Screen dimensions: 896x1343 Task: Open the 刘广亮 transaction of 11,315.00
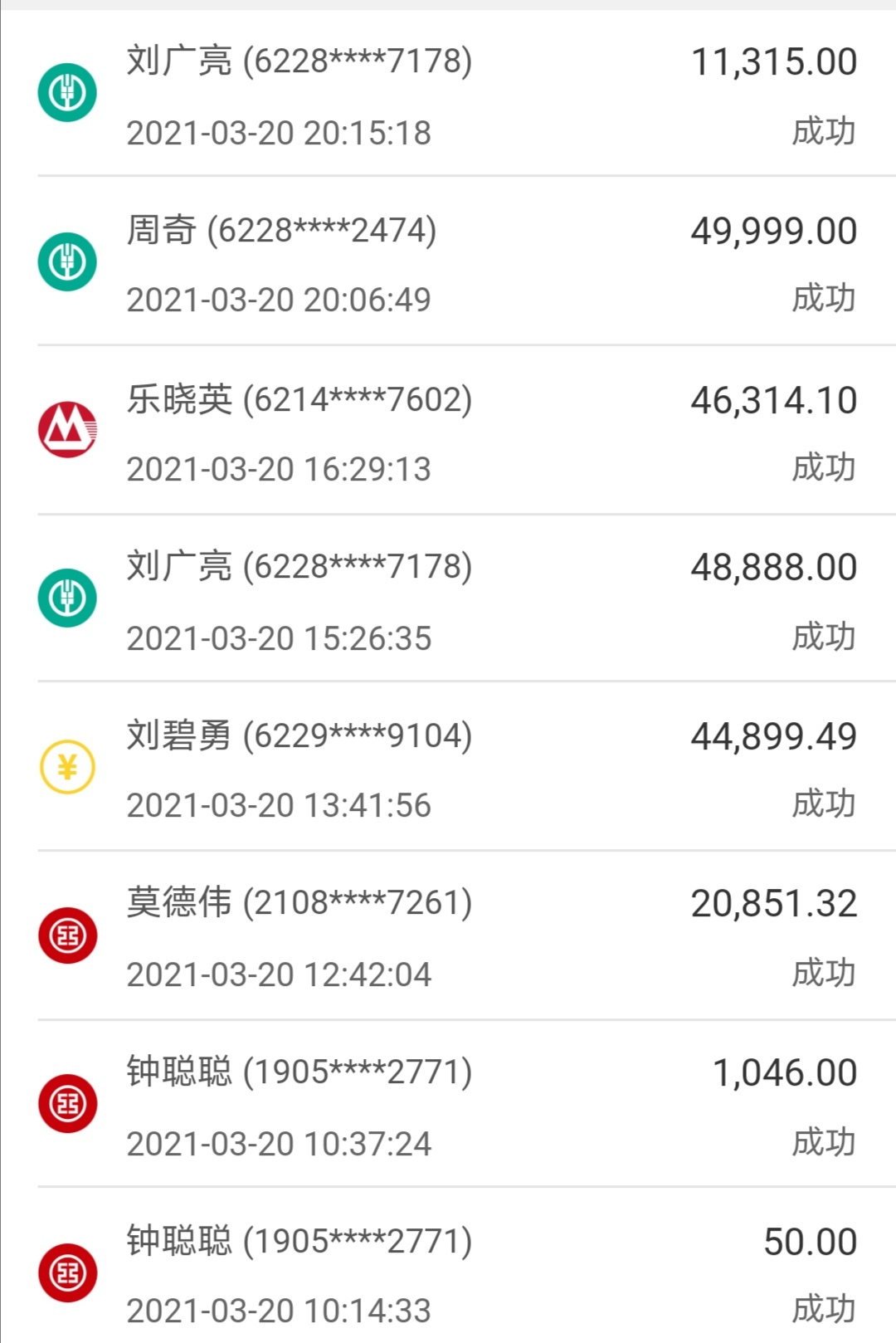point(448,91)
